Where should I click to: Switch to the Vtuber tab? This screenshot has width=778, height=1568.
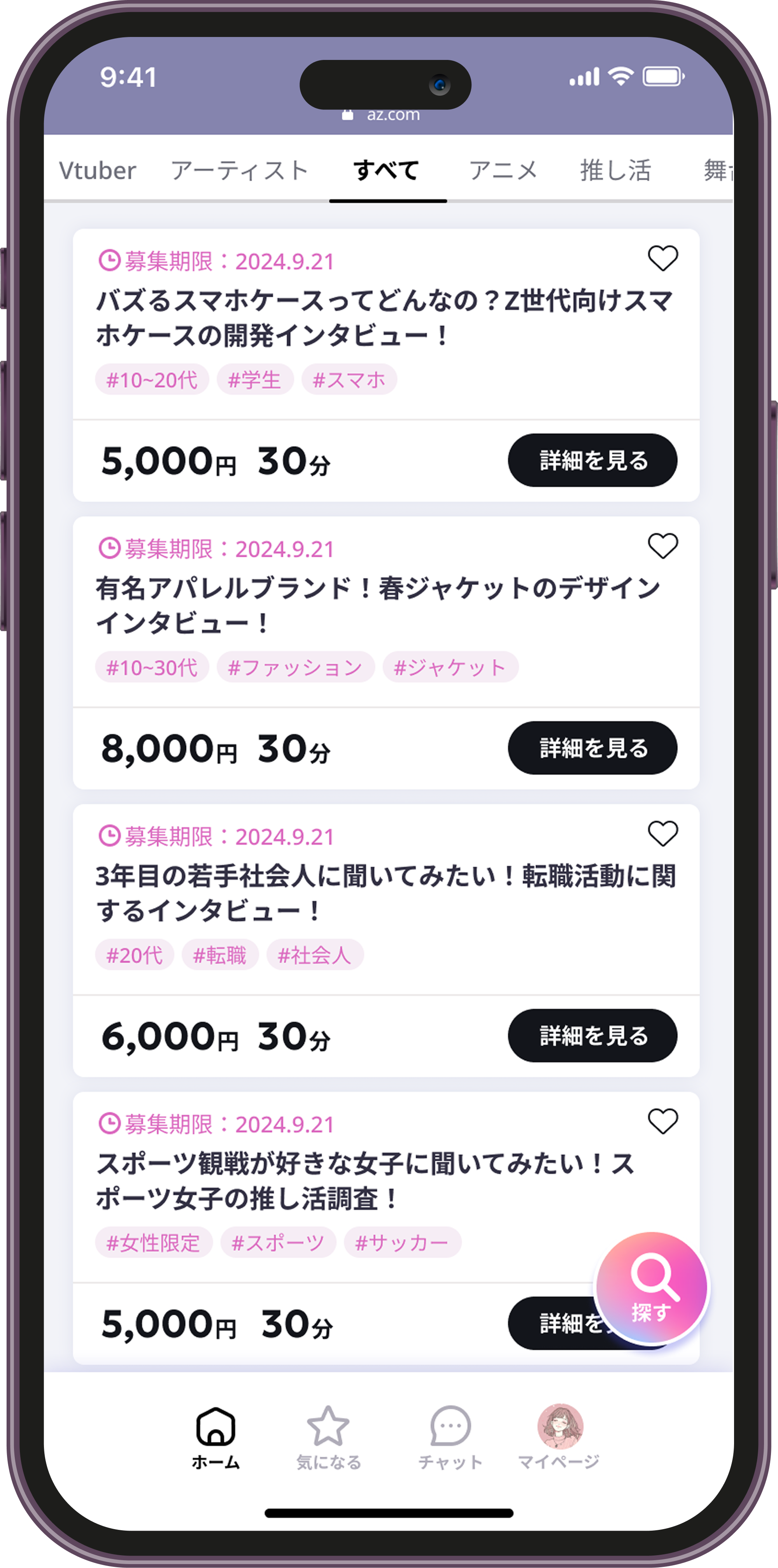pyautogui.click(x=97, y=170)
